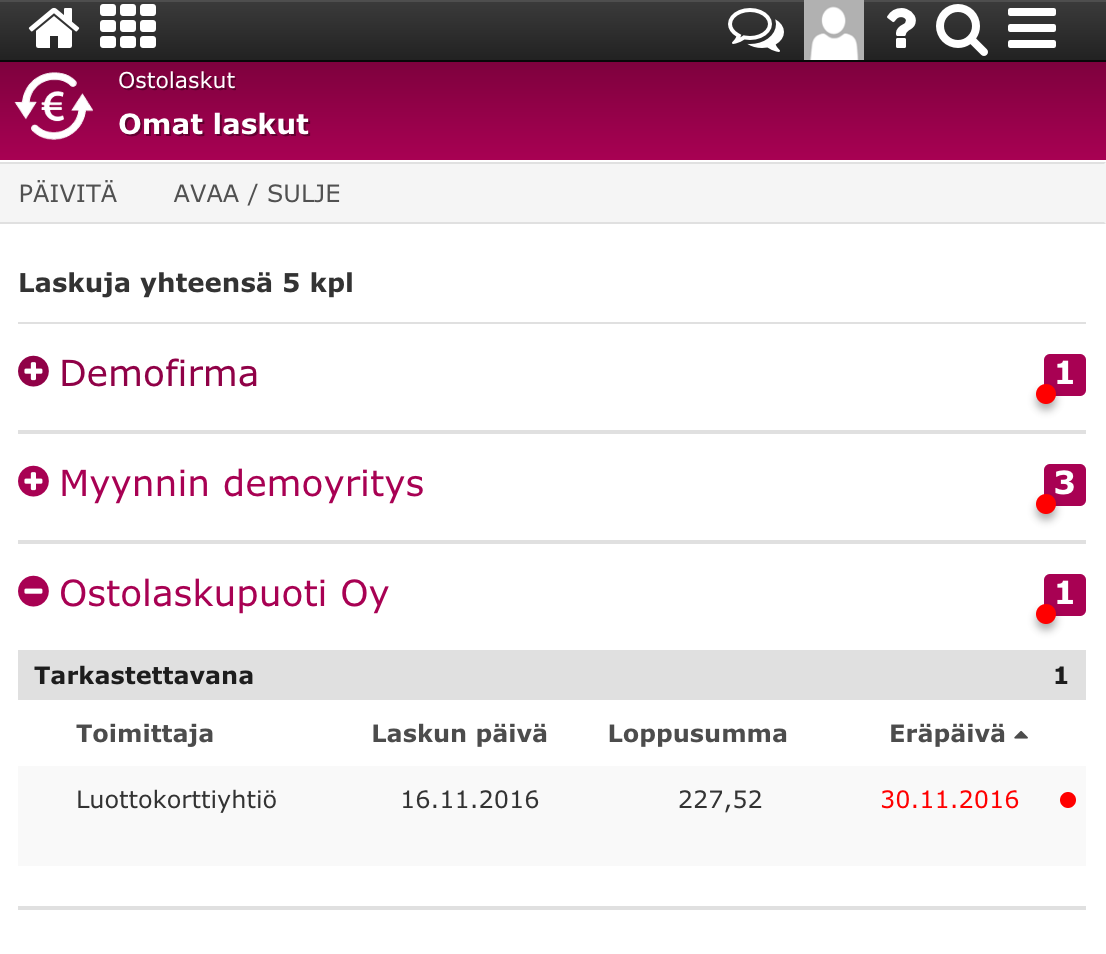The width and height of the screenshot is (1106, 954).
Task: Open the chat messages icon
Action: point(755,30)
